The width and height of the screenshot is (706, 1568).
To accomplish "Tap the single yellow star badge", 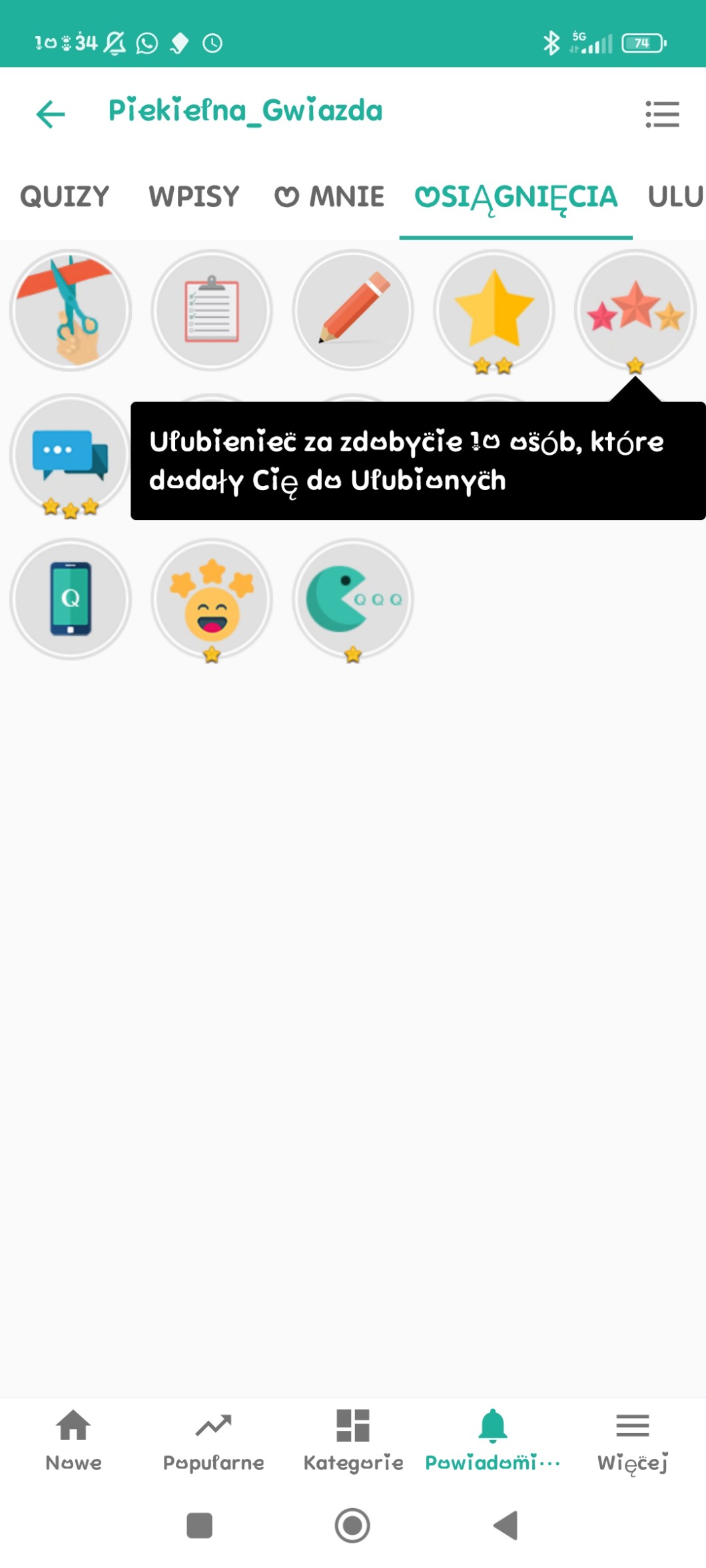I will coord(494,310).
